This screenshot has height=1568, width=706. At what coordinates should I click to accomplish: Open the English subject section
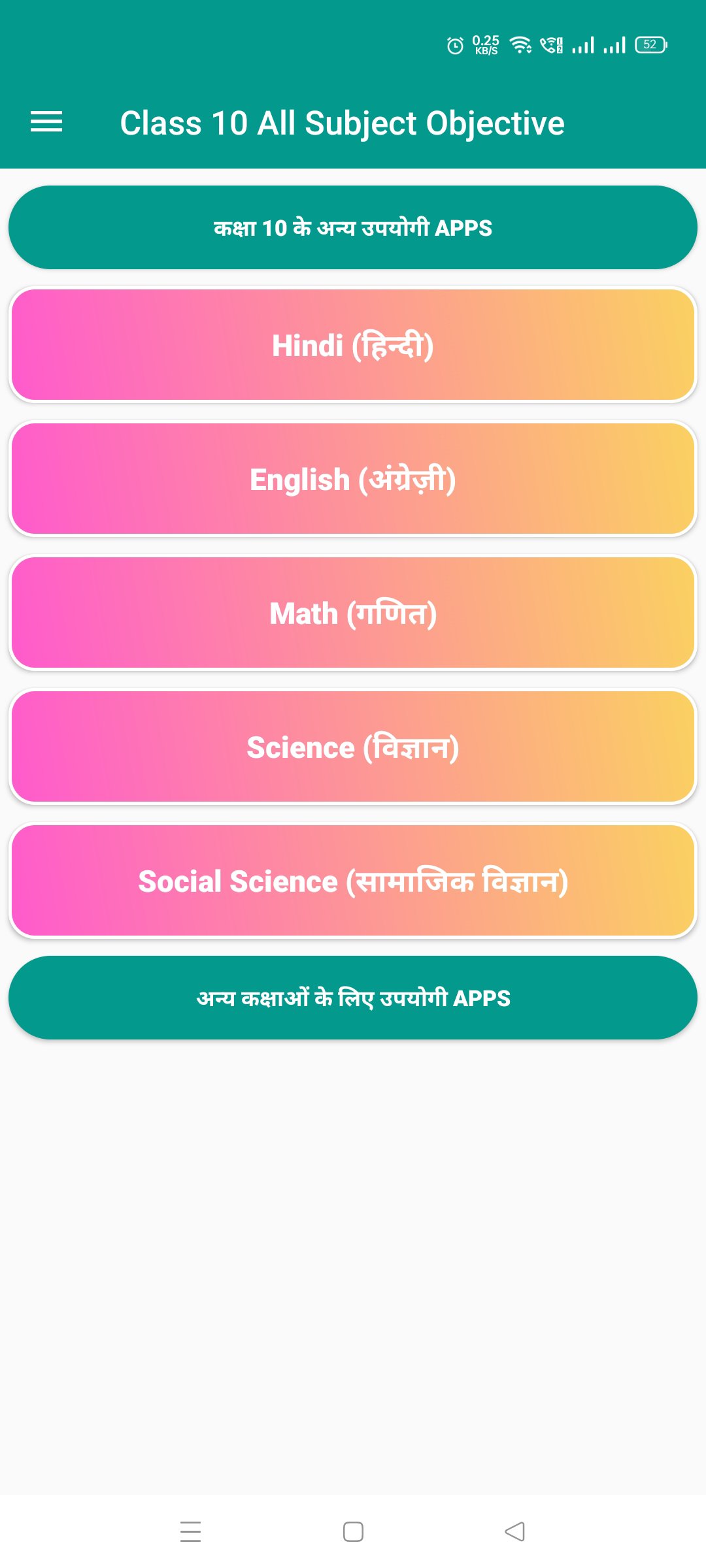(x=353, y=479)
